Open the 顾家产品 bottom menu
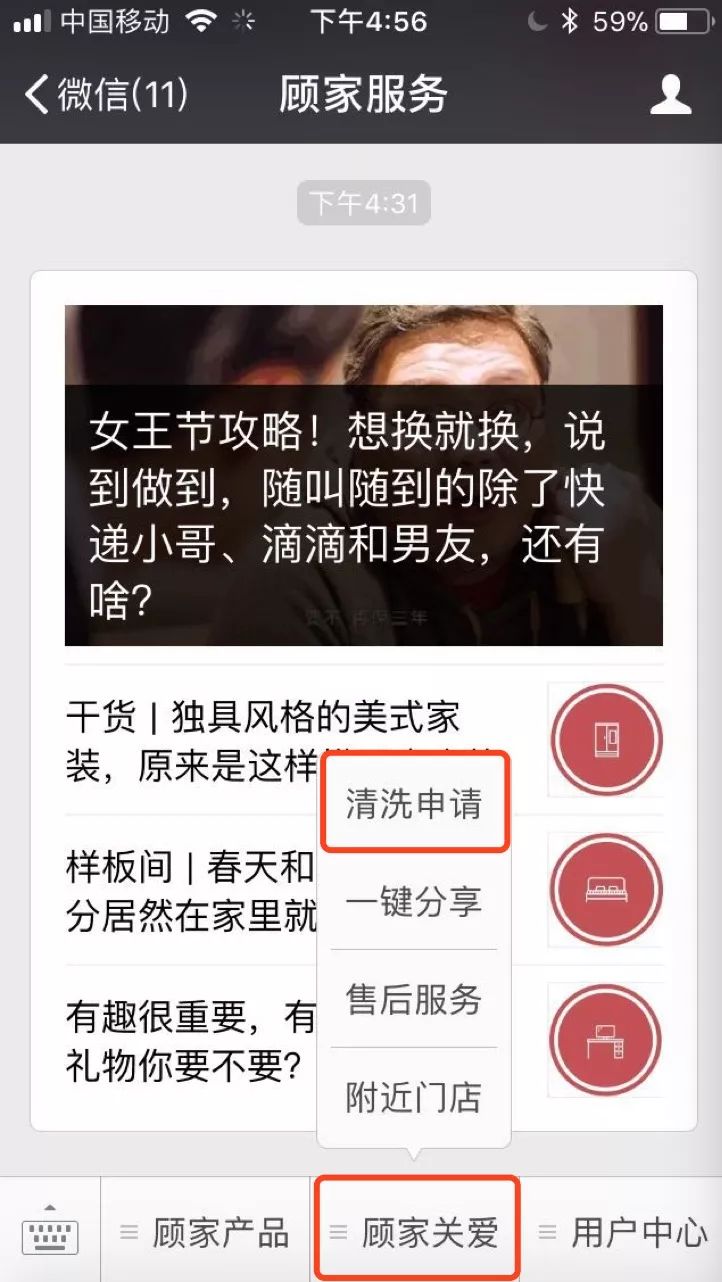The height and width of the screenshot is (1282, 722). (x=206, y=1232)
